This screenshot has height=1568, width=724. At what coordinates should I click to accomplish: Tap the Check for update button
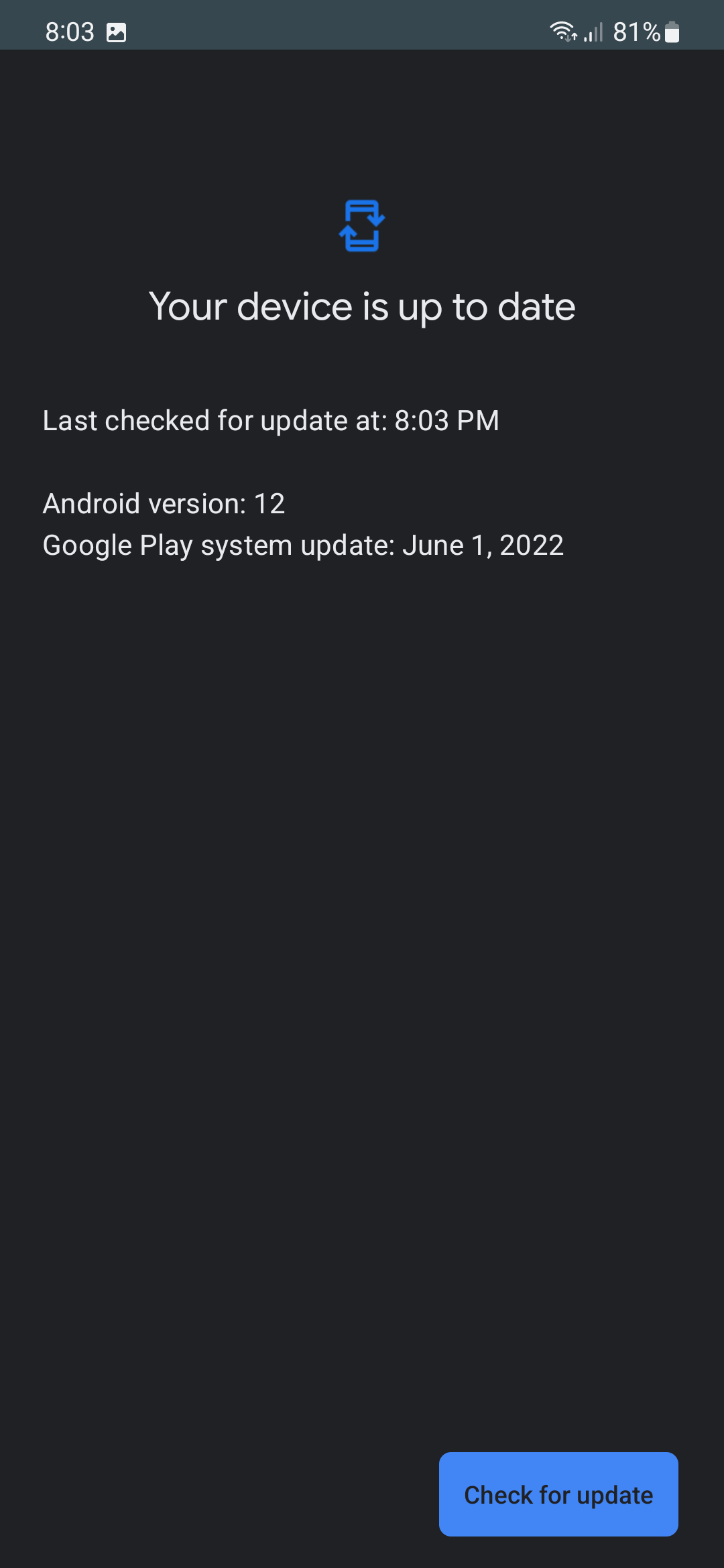(558, 1494)
